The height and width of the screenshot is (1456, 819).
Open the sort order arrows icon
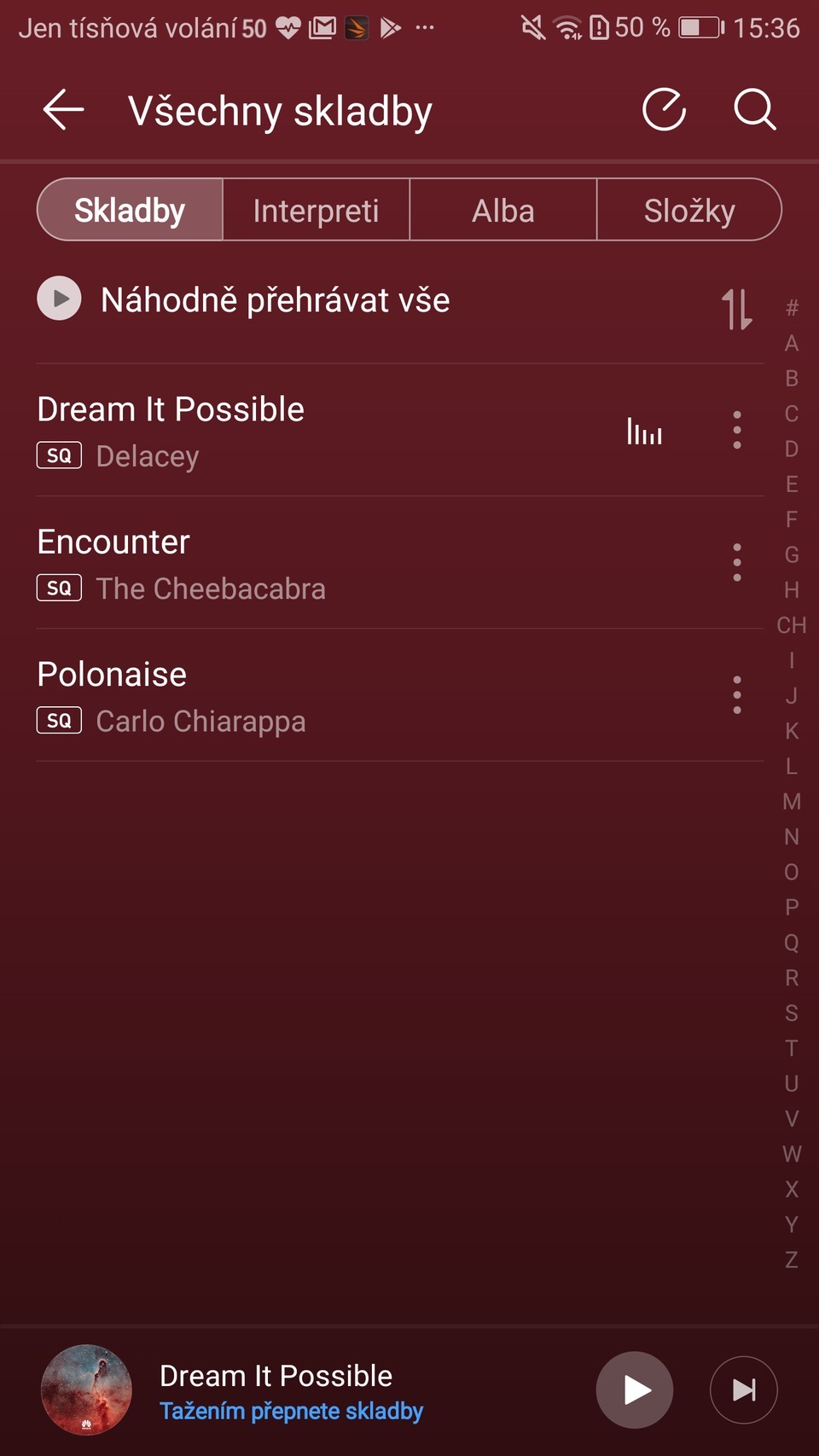coord(736,309)
